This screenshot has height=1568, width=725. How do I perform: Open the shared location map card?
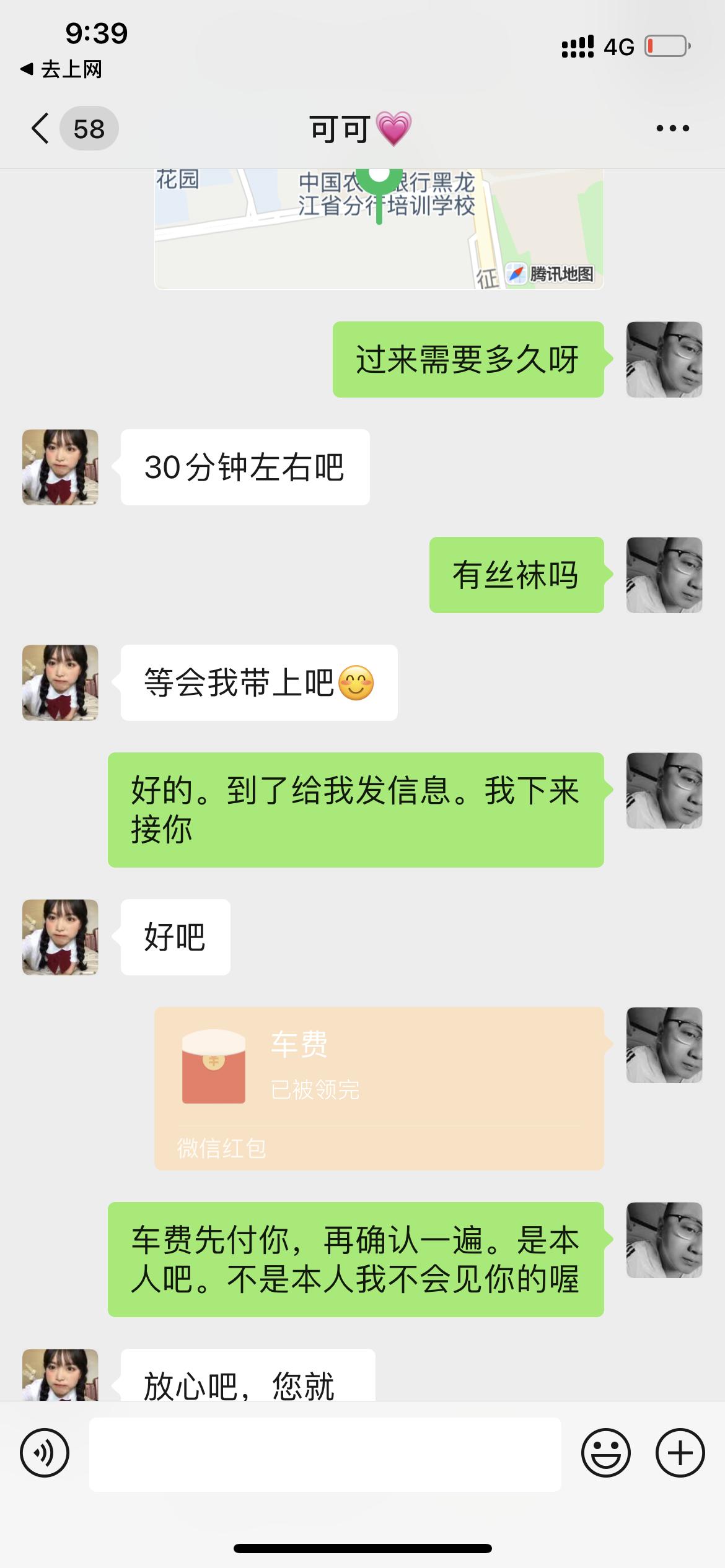[x=379, y=229]
